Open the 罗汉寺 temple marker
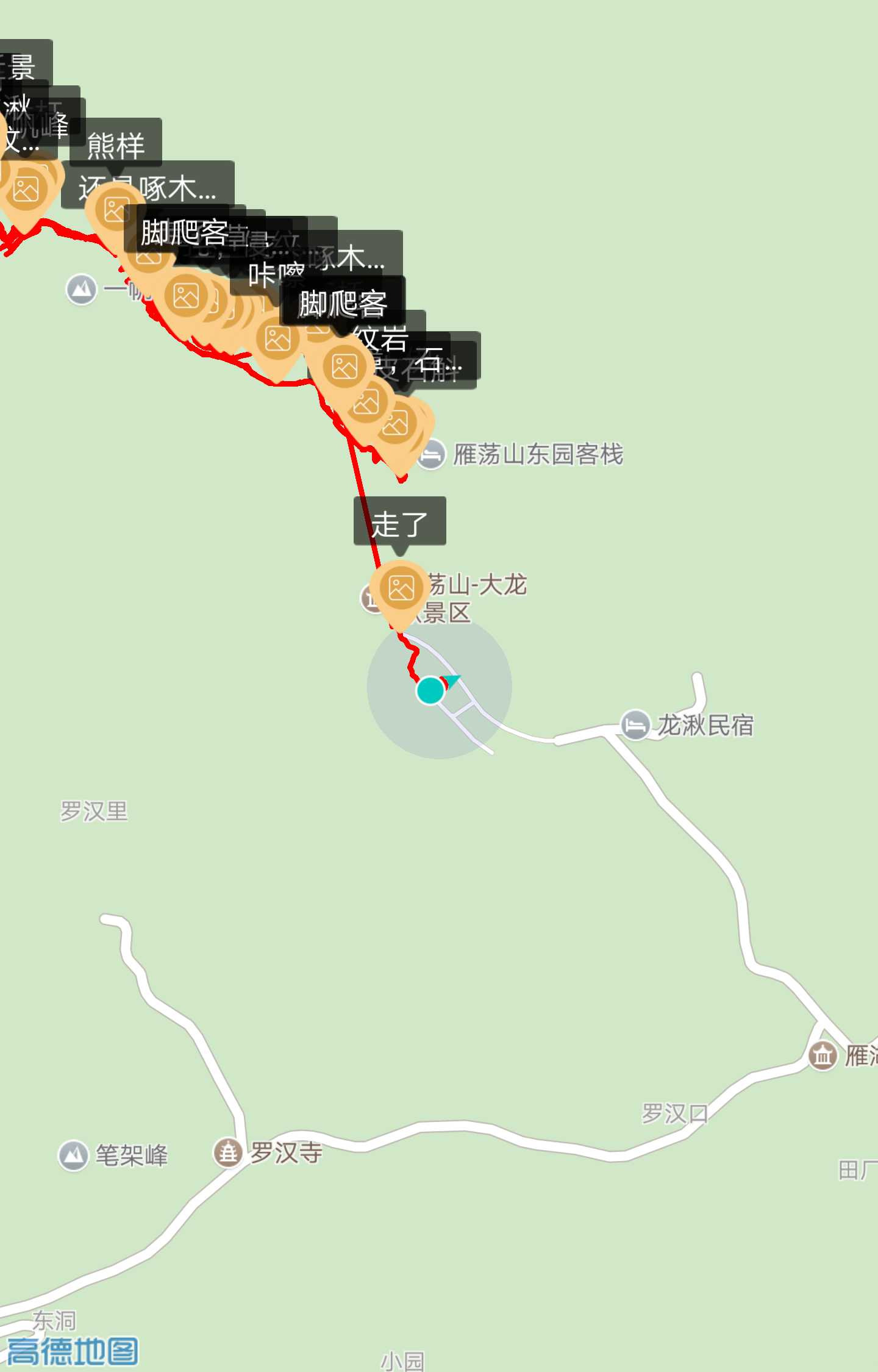 point(228,1152)
